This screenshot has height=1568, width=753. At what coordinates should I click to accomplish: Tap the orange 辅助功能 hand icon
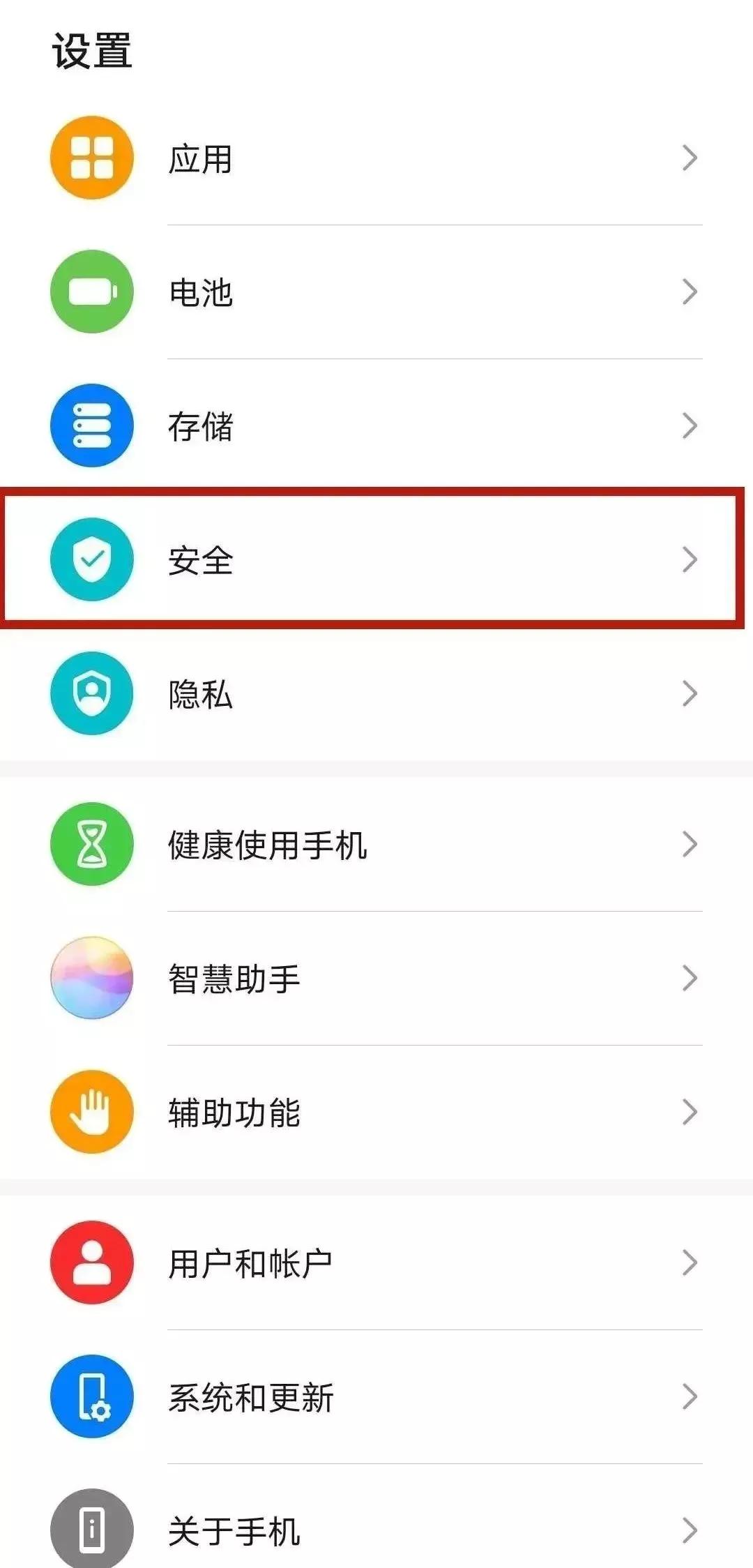coord(91,1113)
